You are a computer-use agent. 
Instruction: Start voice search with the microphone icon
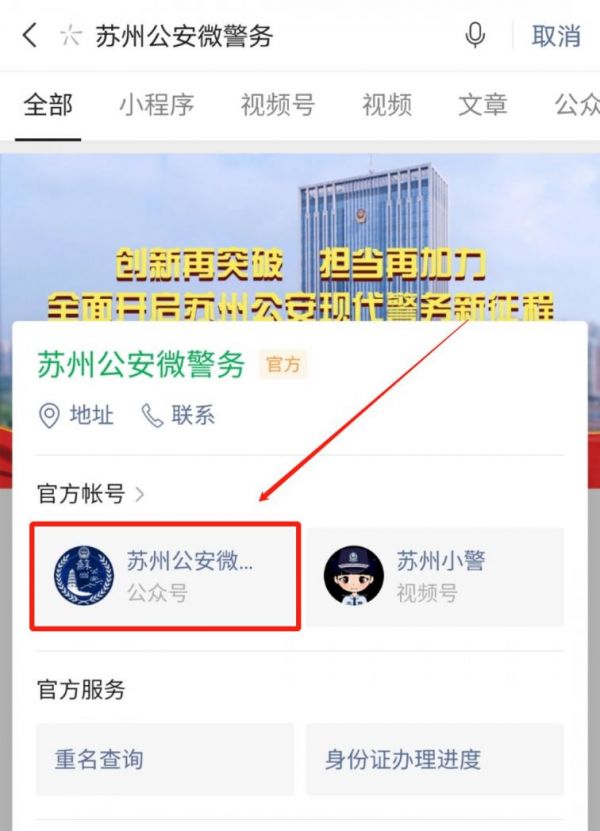(475, 36)
